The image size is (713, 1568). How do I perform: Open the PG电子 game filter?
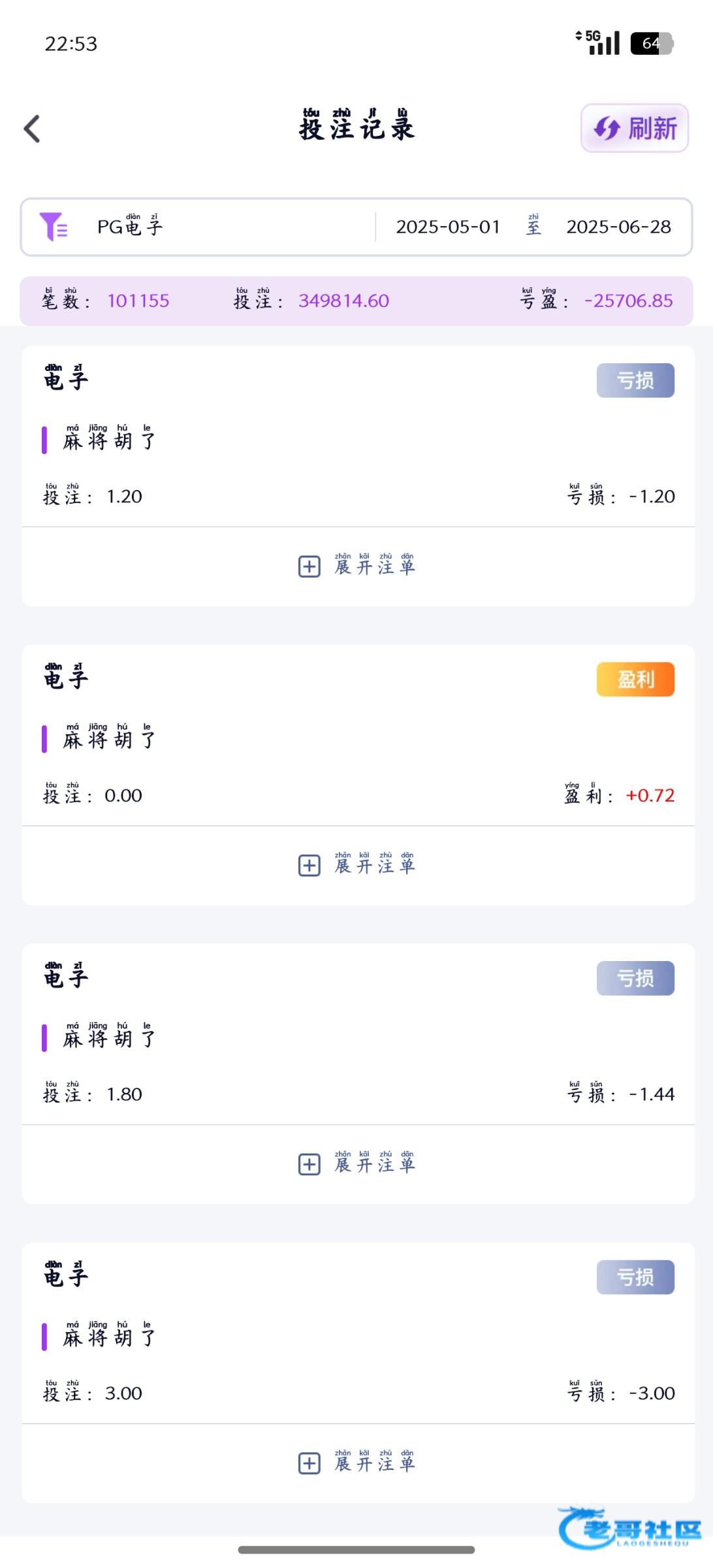point(131,227)
